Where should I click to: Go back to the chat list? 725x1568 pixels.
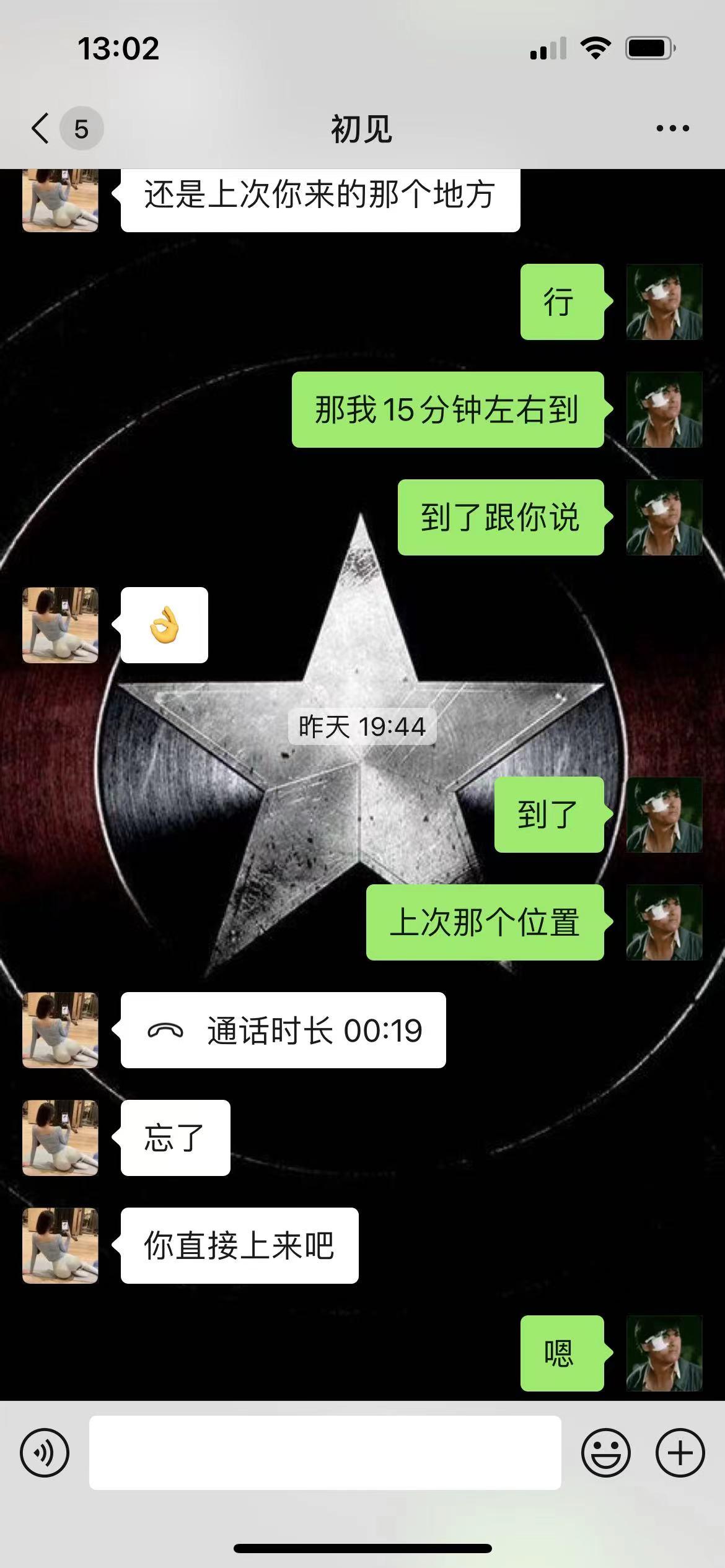(x=41, y=129)
